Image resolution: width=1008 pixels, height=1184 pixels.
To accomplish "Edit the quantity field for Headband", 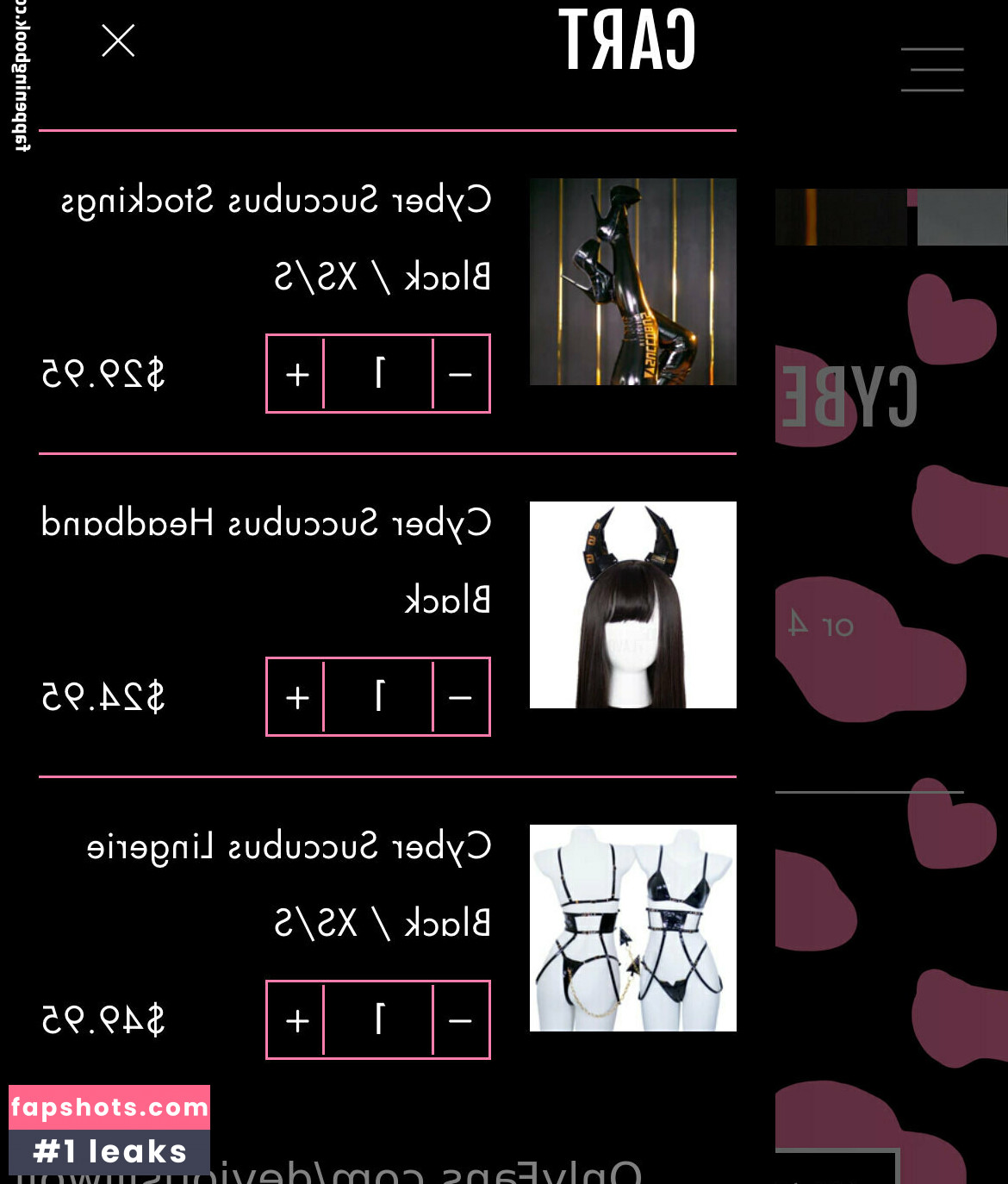I will tap(379, 697).
